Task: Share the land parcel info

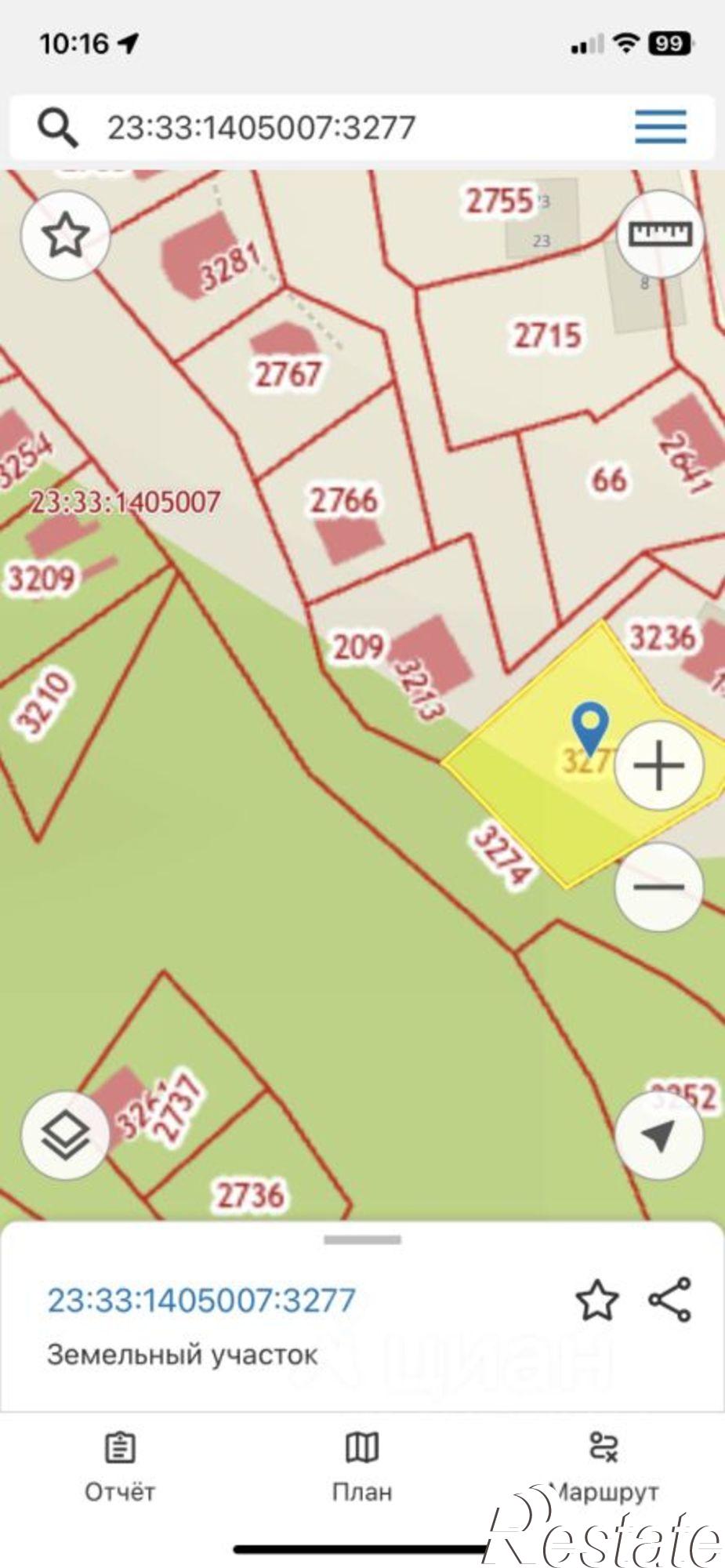Action: [670, 1300]
